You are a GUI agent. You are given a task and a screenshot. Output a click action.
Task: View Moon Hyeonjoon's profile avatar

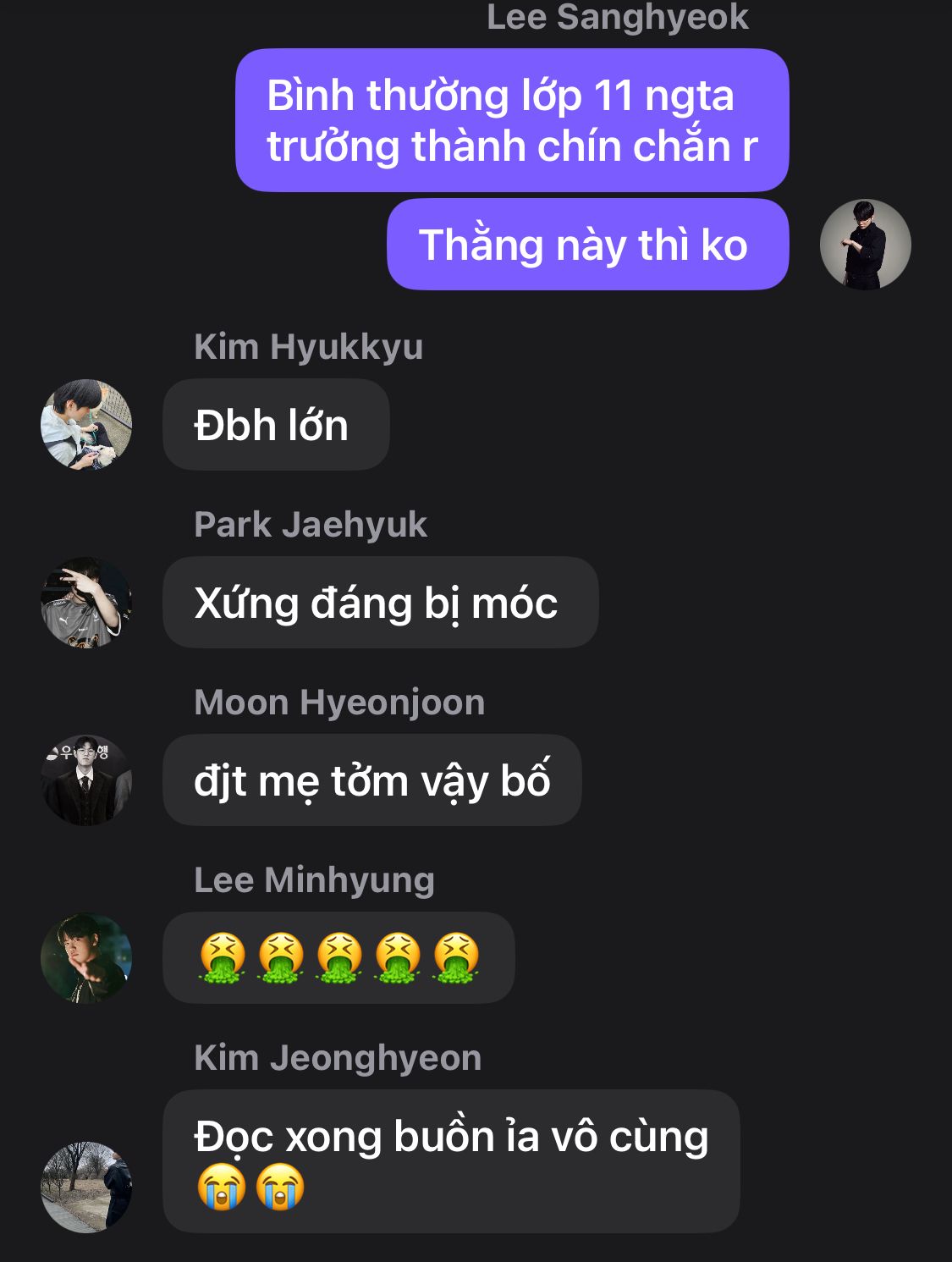pyautogui.click(x=86, y=780)
